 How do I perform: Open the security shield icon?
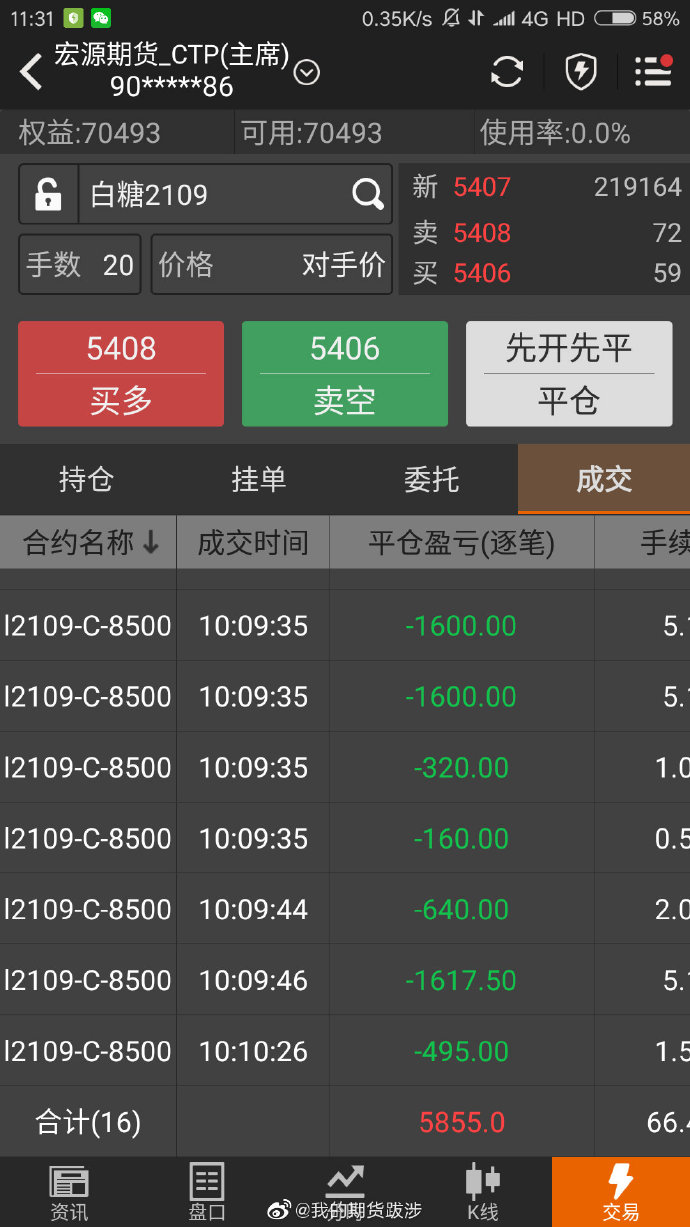(581, 72)
